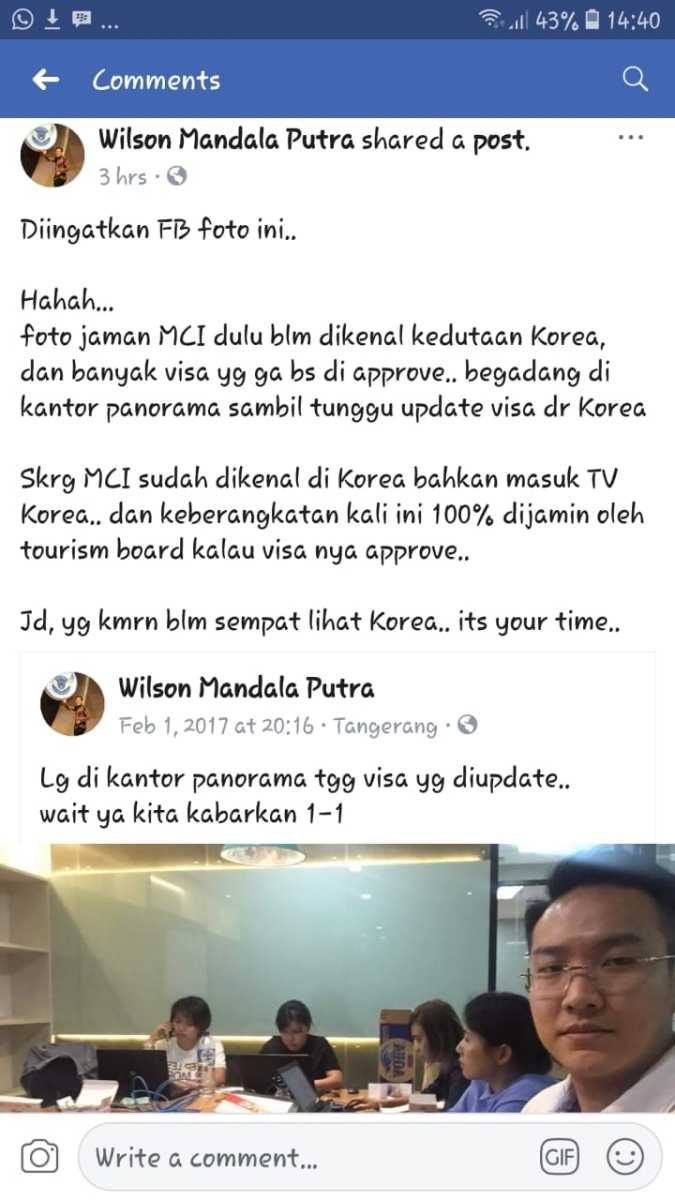Tap the profile picture in the shared post
Viewport: 675px width, 1200px height.
(x=72, y=703)
